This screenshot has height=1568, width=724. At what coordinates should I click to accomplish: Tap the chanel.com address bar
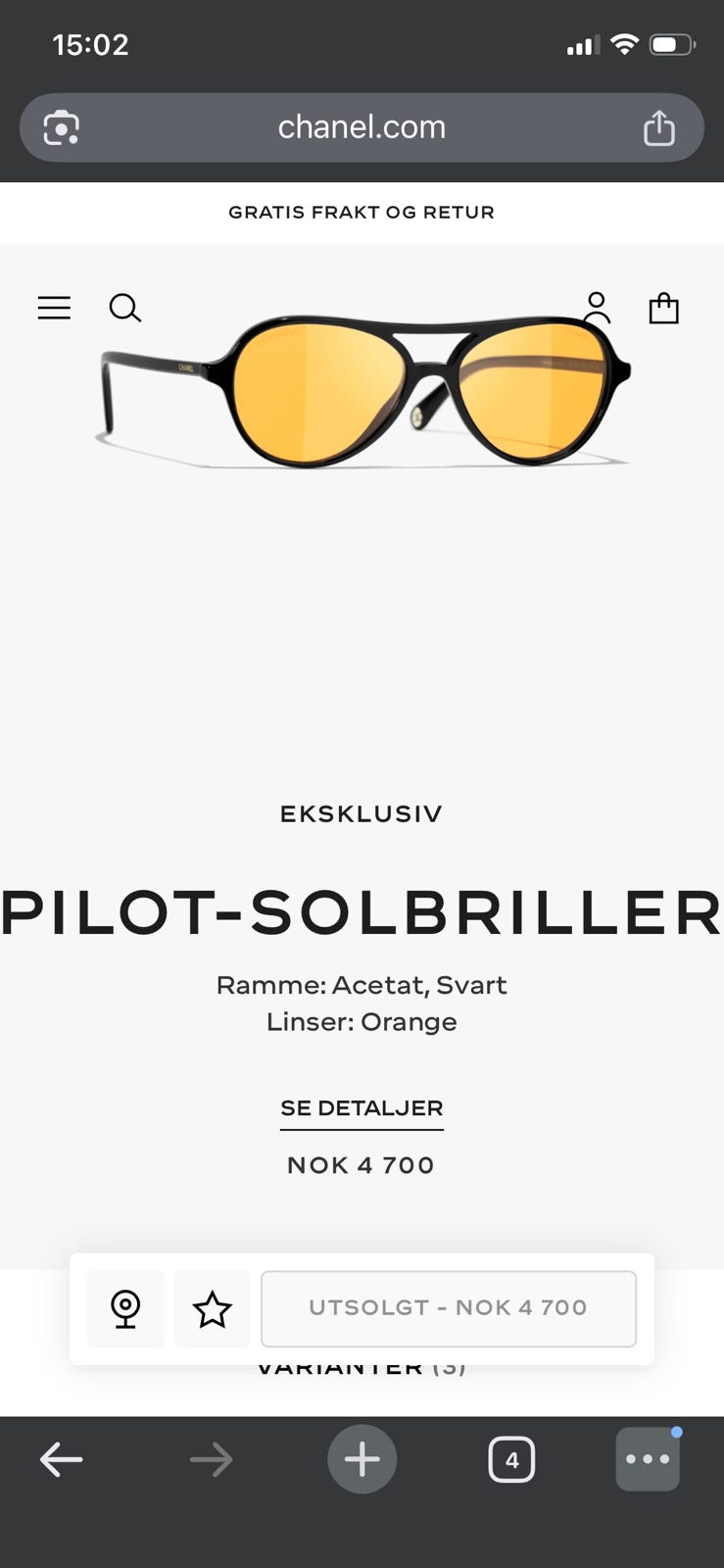[362, 127]
